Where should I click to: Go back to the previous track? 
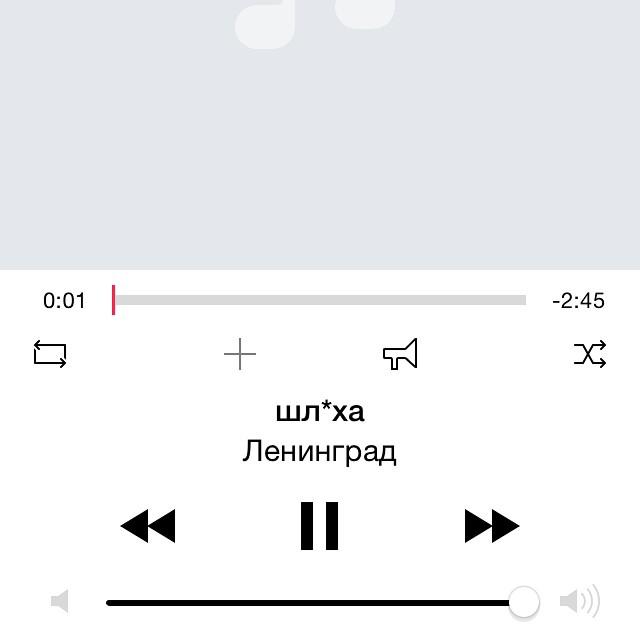[x=148, y=526]
